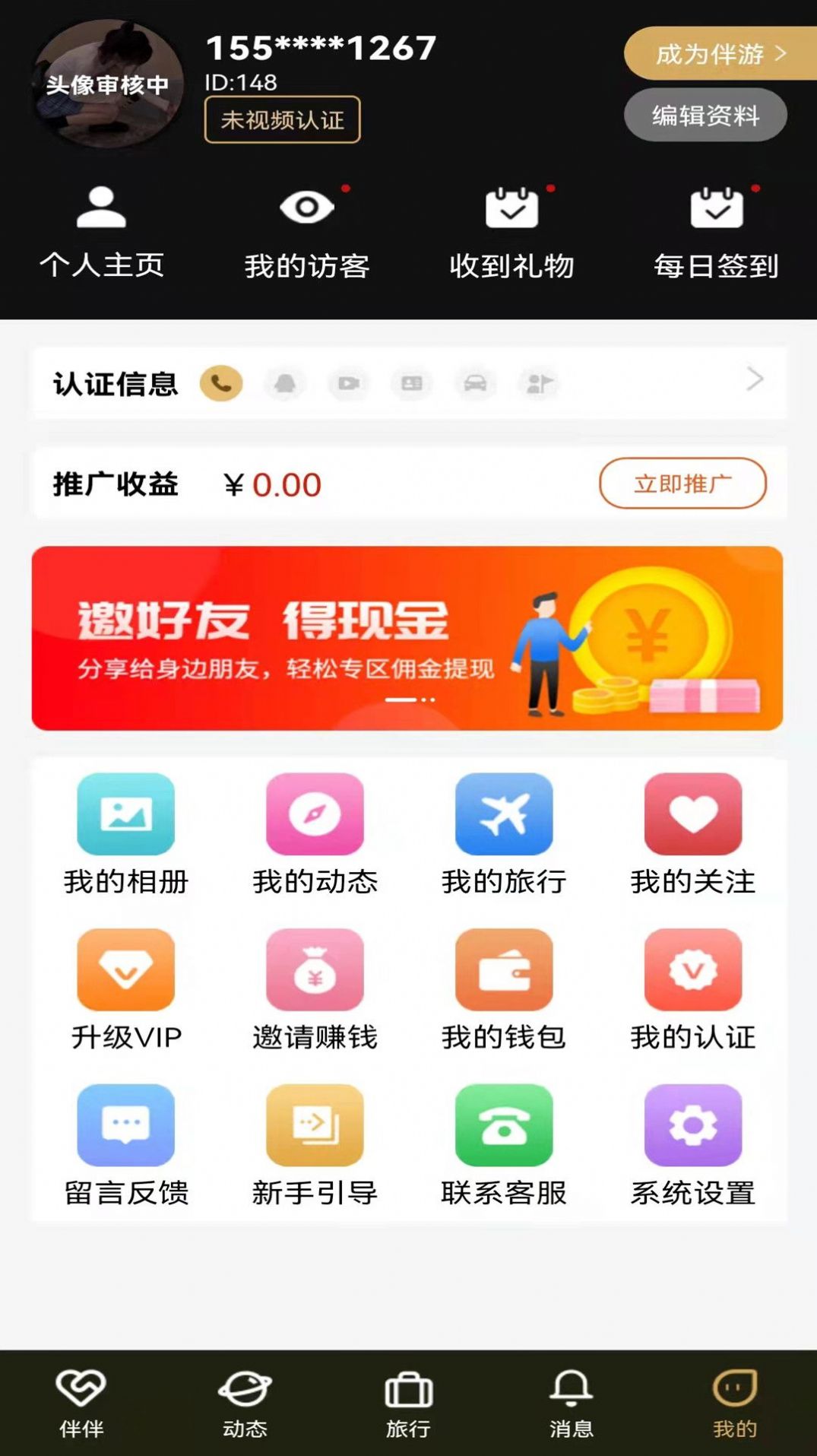Open 每日签到 check-in

pyautogui.click(x=716, y=232)
